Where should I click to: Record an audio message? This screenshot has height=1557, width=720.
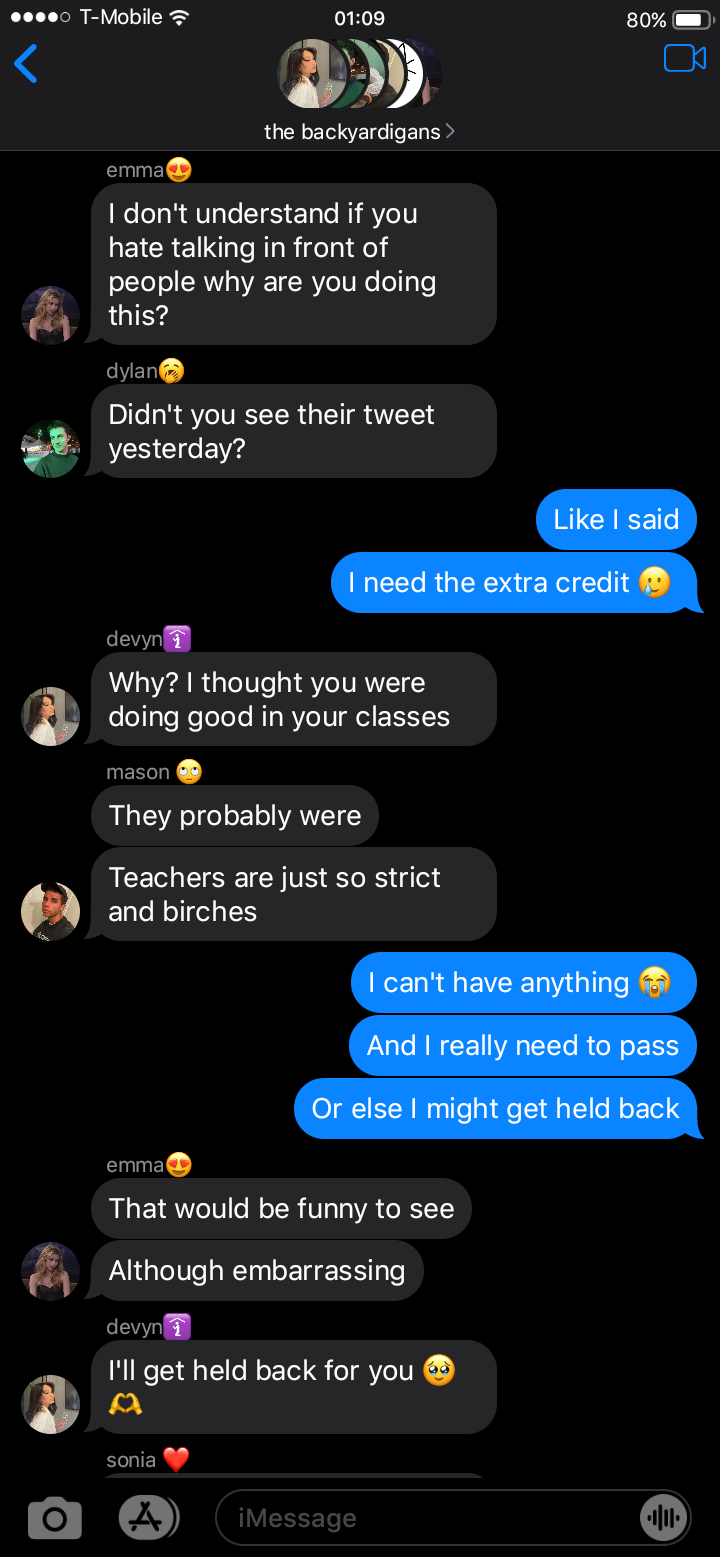(x=663, y=1518)
